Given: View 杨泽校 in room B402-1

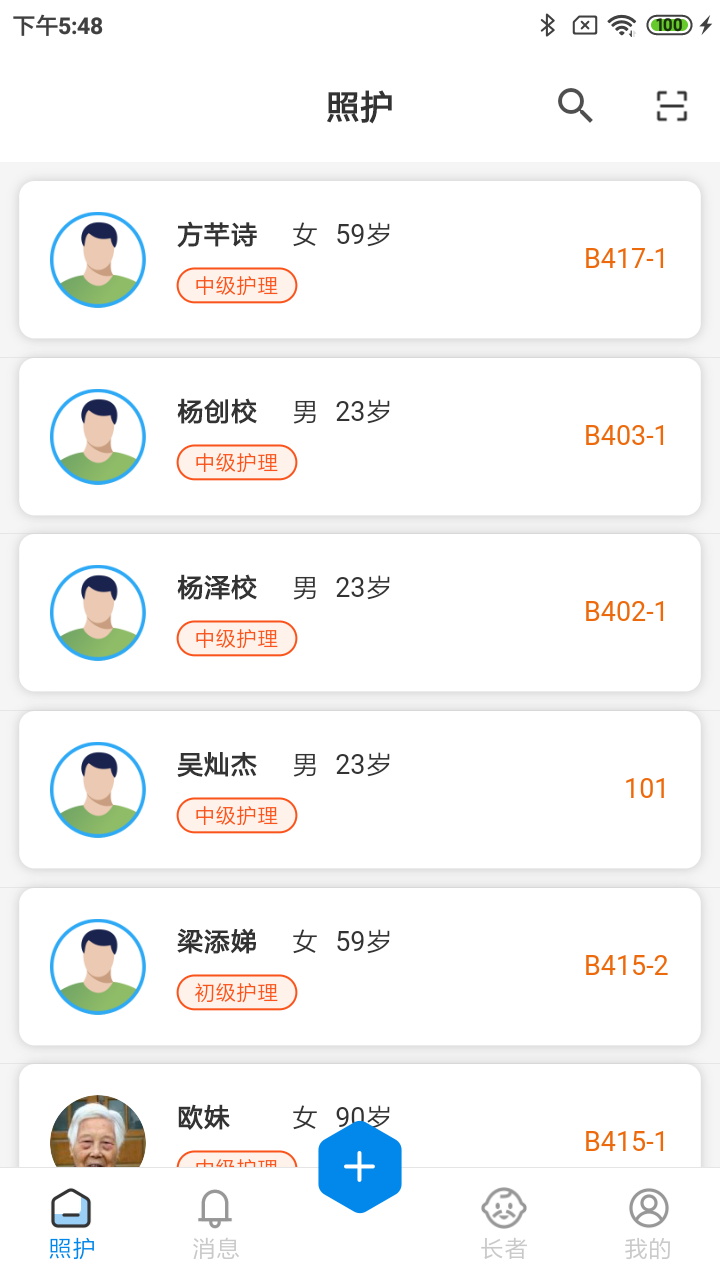Looking at the screenshot, I should 360,613.
